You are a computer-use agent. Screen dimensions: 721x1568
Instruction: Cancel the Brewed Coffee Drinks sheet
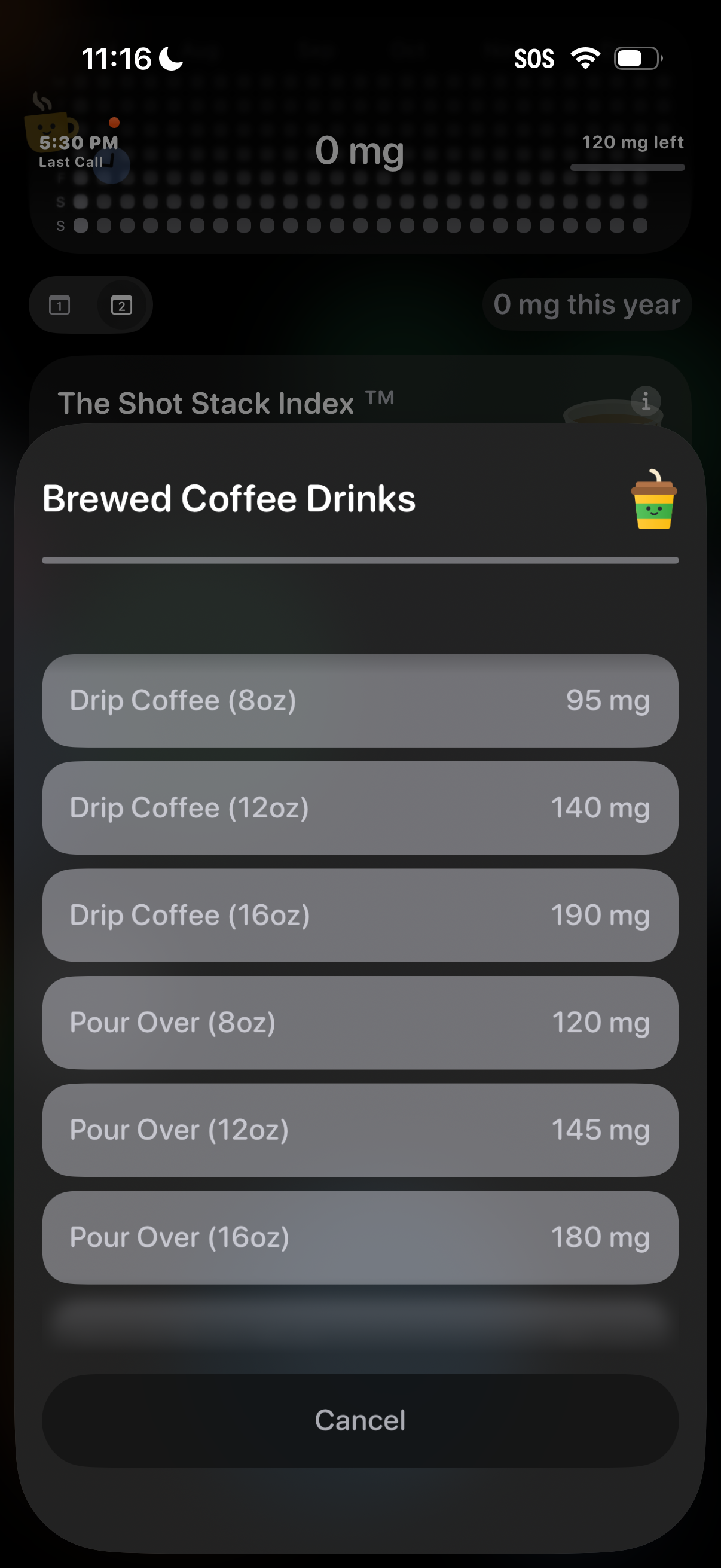(x=360, y=1420)
